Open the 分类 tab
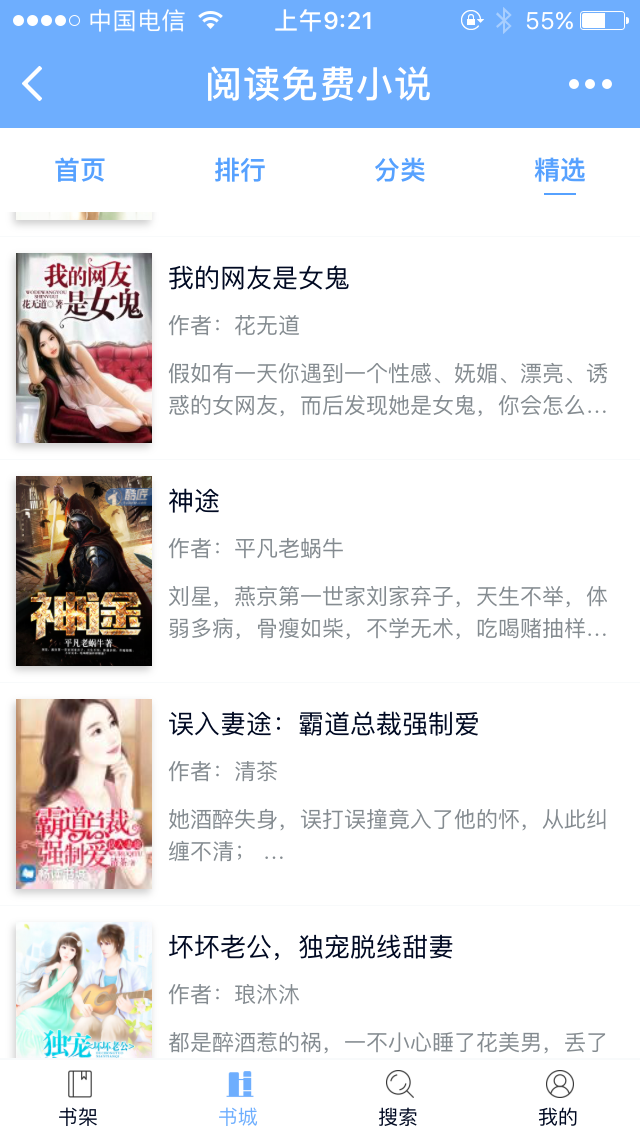 coord(400,170)
